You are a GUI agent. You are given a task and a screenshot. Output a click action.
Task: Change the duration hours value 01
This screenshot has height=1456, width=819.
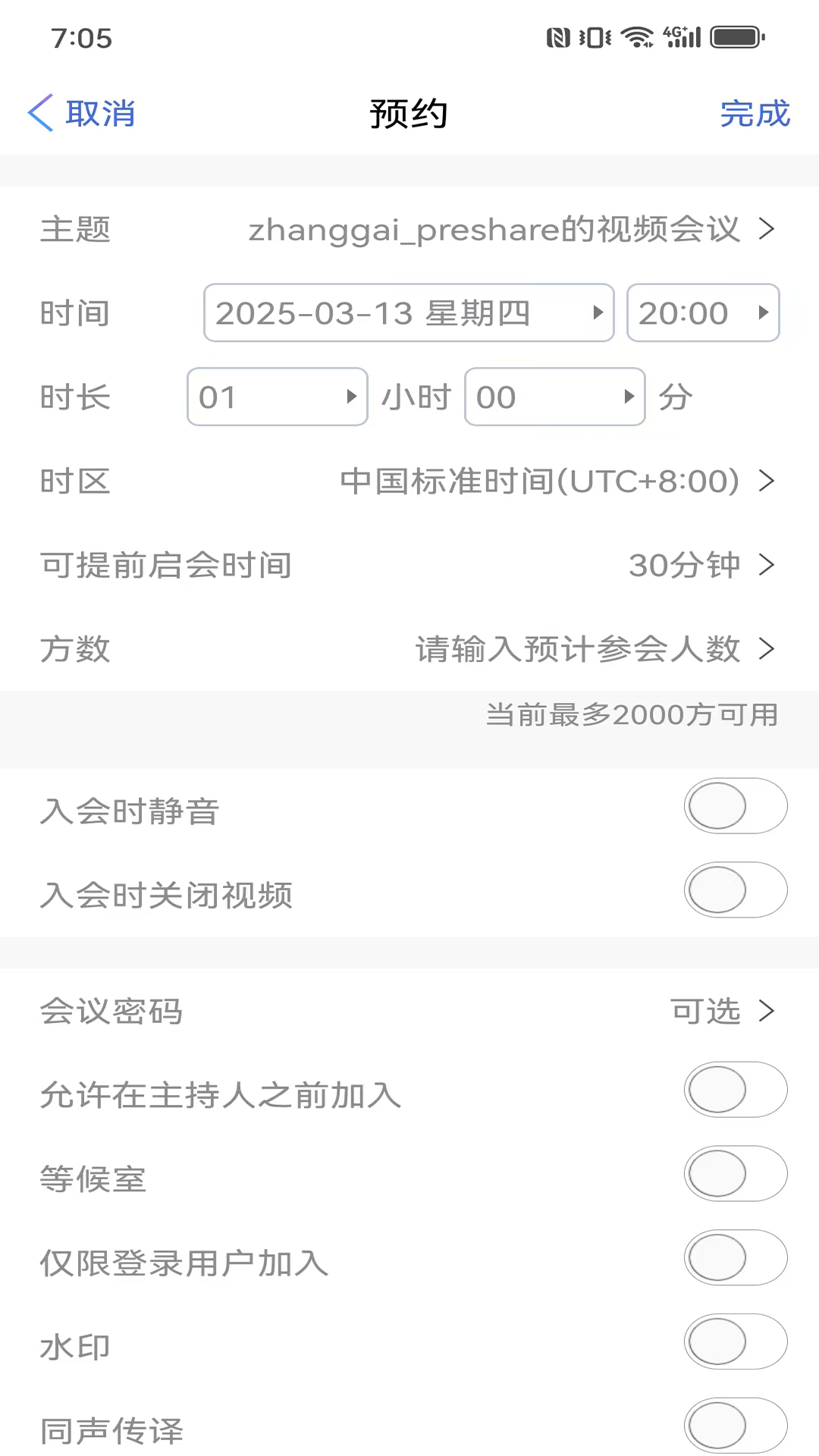277,396
